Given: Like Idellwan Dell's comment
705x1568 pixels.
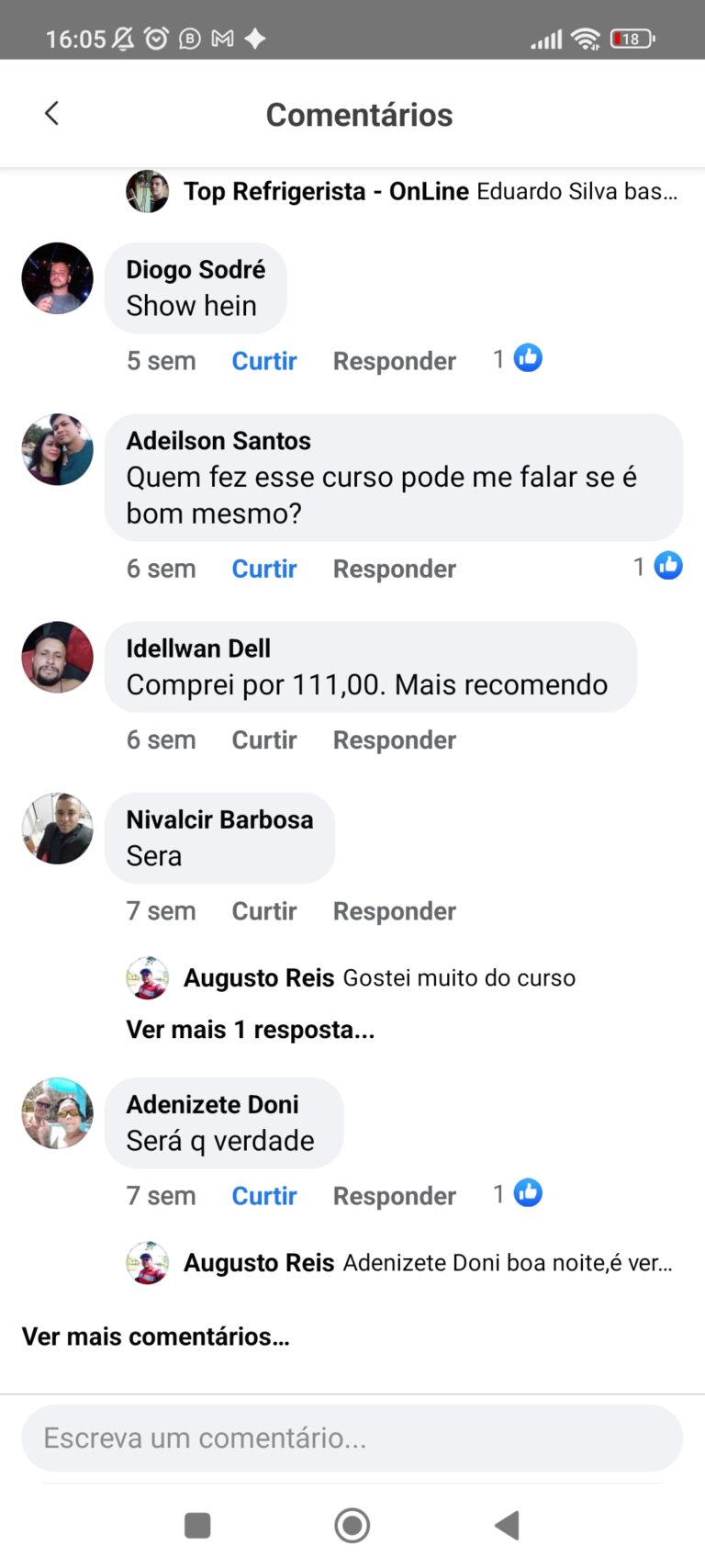Looking at the screenshot, I should tap(263, 739).
